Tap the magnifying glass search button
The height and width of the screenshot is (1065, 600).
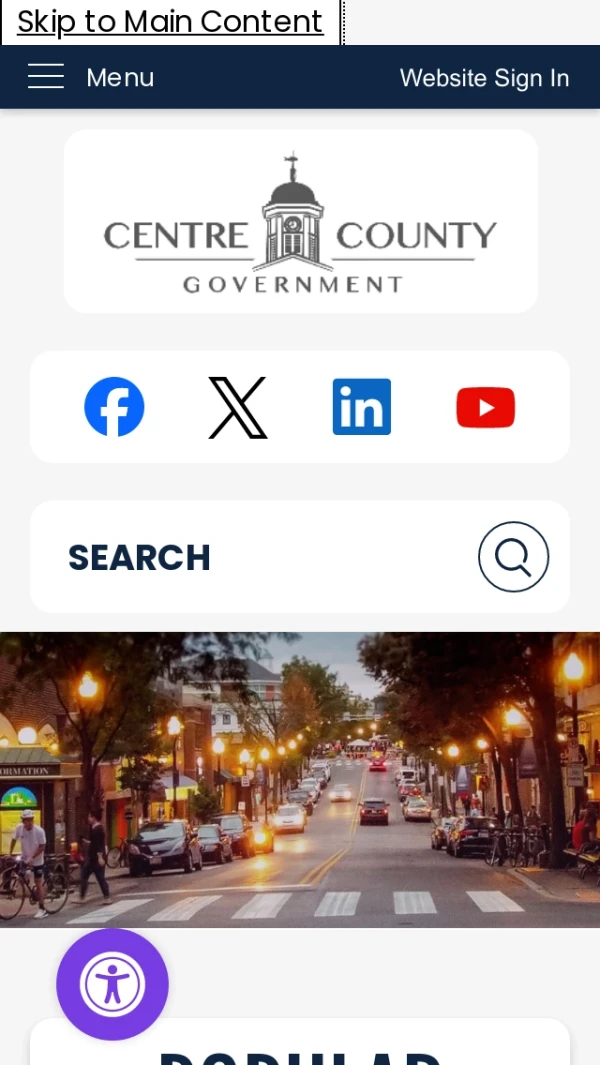pos(513,557)
